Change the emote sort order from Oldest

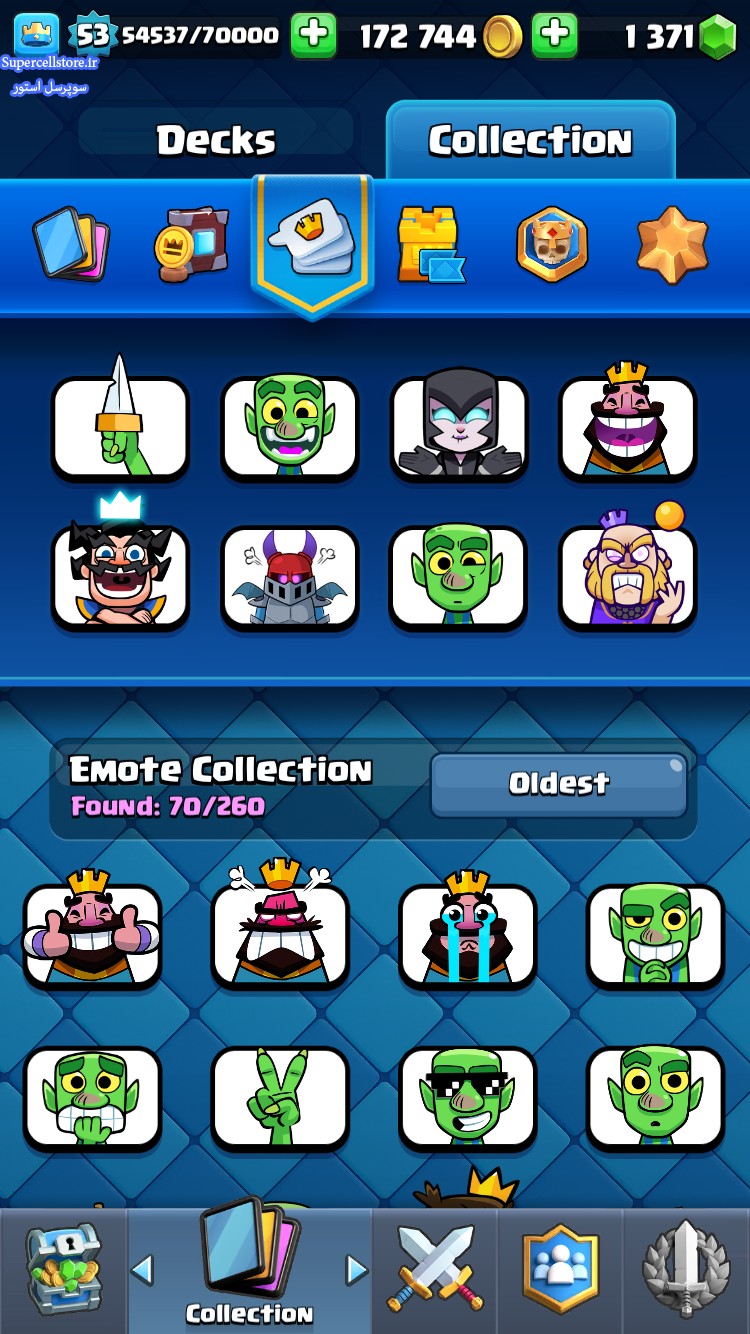tap(558, 784)
